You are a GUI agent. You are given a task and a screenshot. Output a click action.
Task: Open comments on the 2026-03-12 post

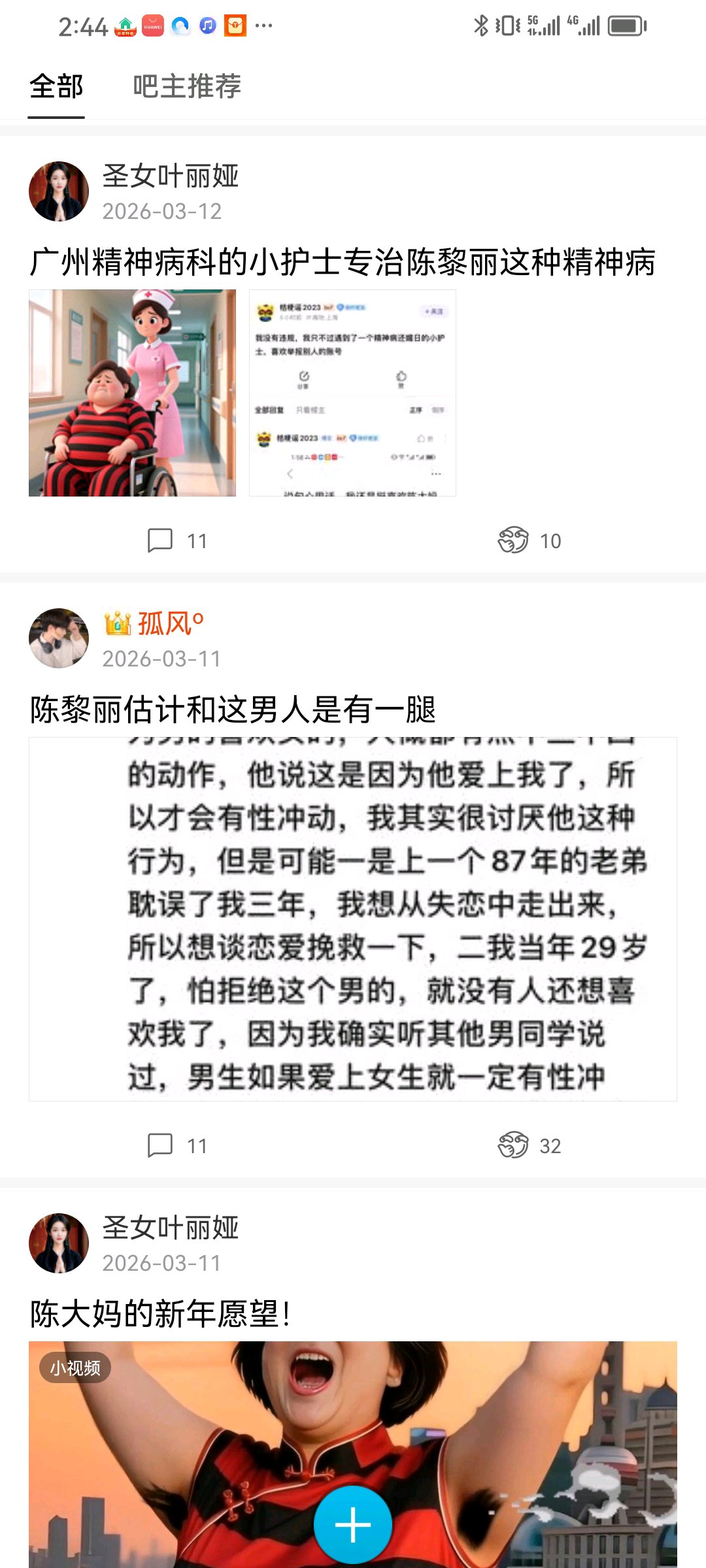point(177,541)
